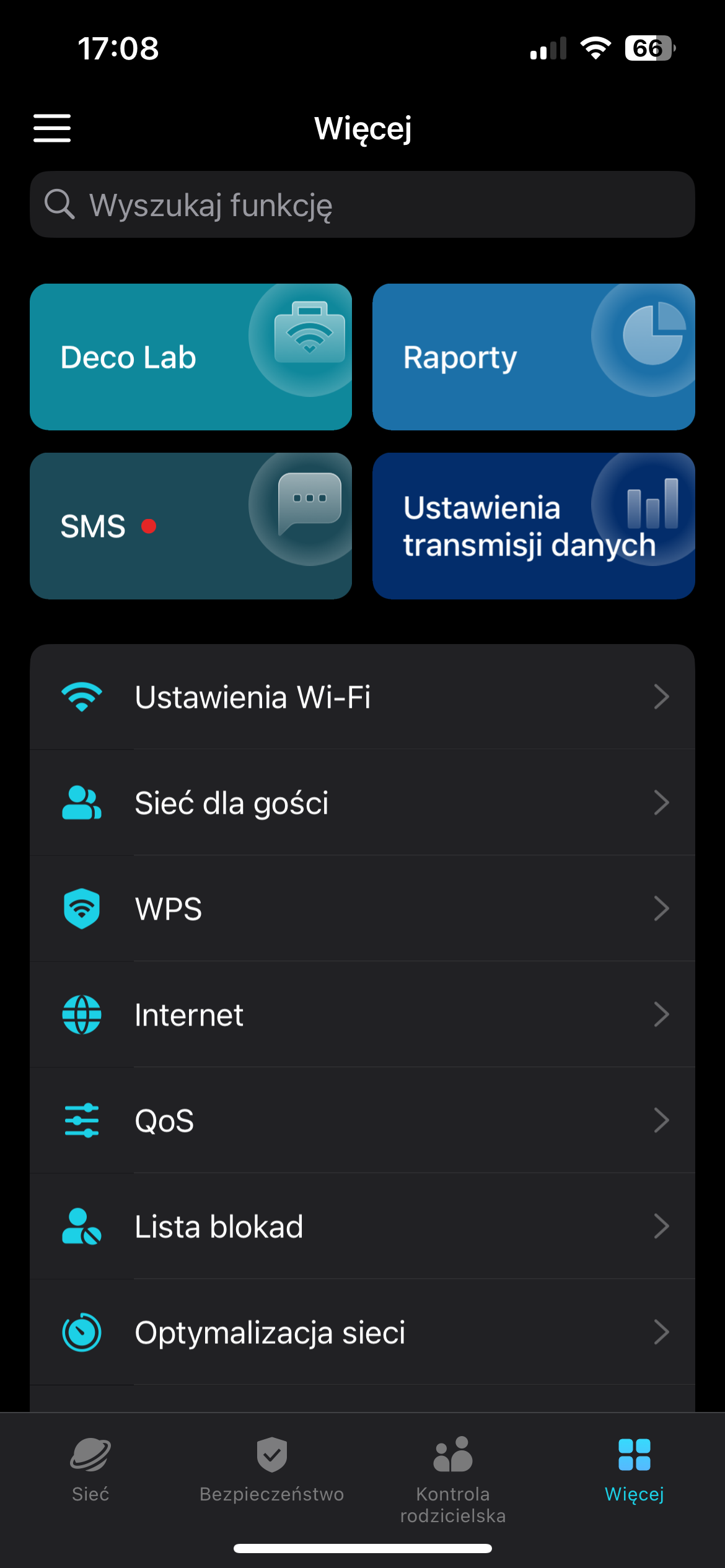The width and height of the screenshot is (725, 1568).
Task: Open the WPS row
Action: pos(362,909)
